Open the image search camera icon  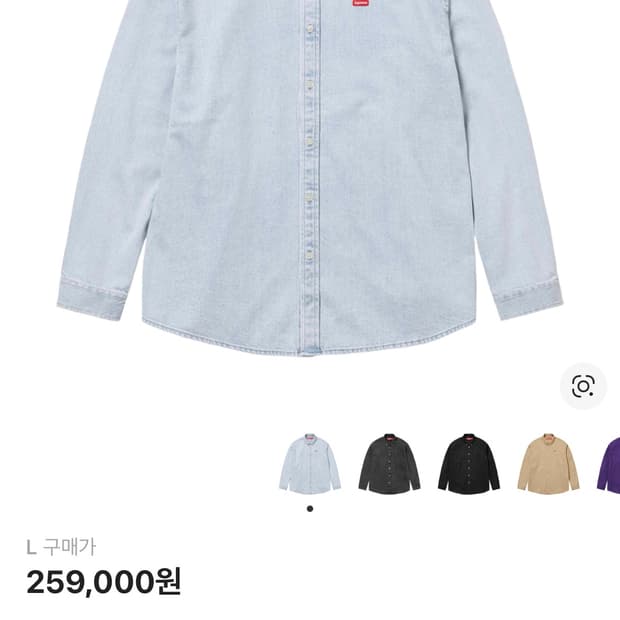(583, 386)
